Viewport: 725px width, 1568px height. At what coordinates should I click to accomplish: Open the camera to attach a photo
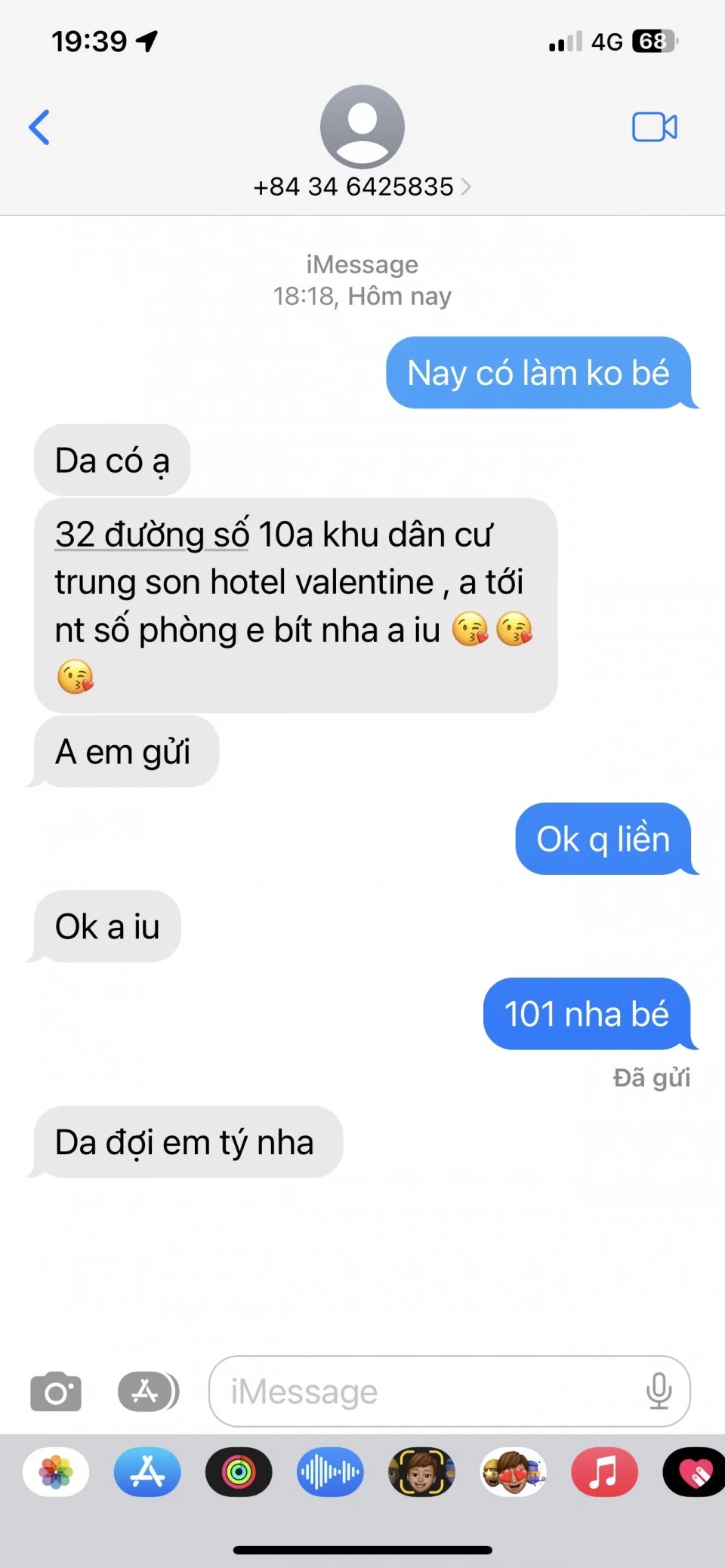(x=56, y=1391)
